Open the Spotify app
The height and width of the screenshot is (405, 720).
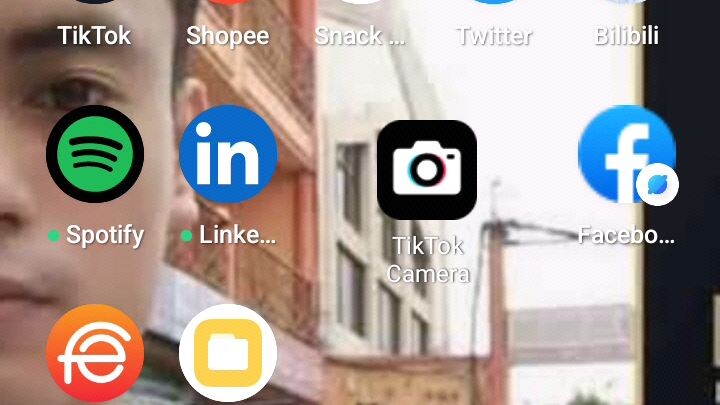tap(95, 155)
